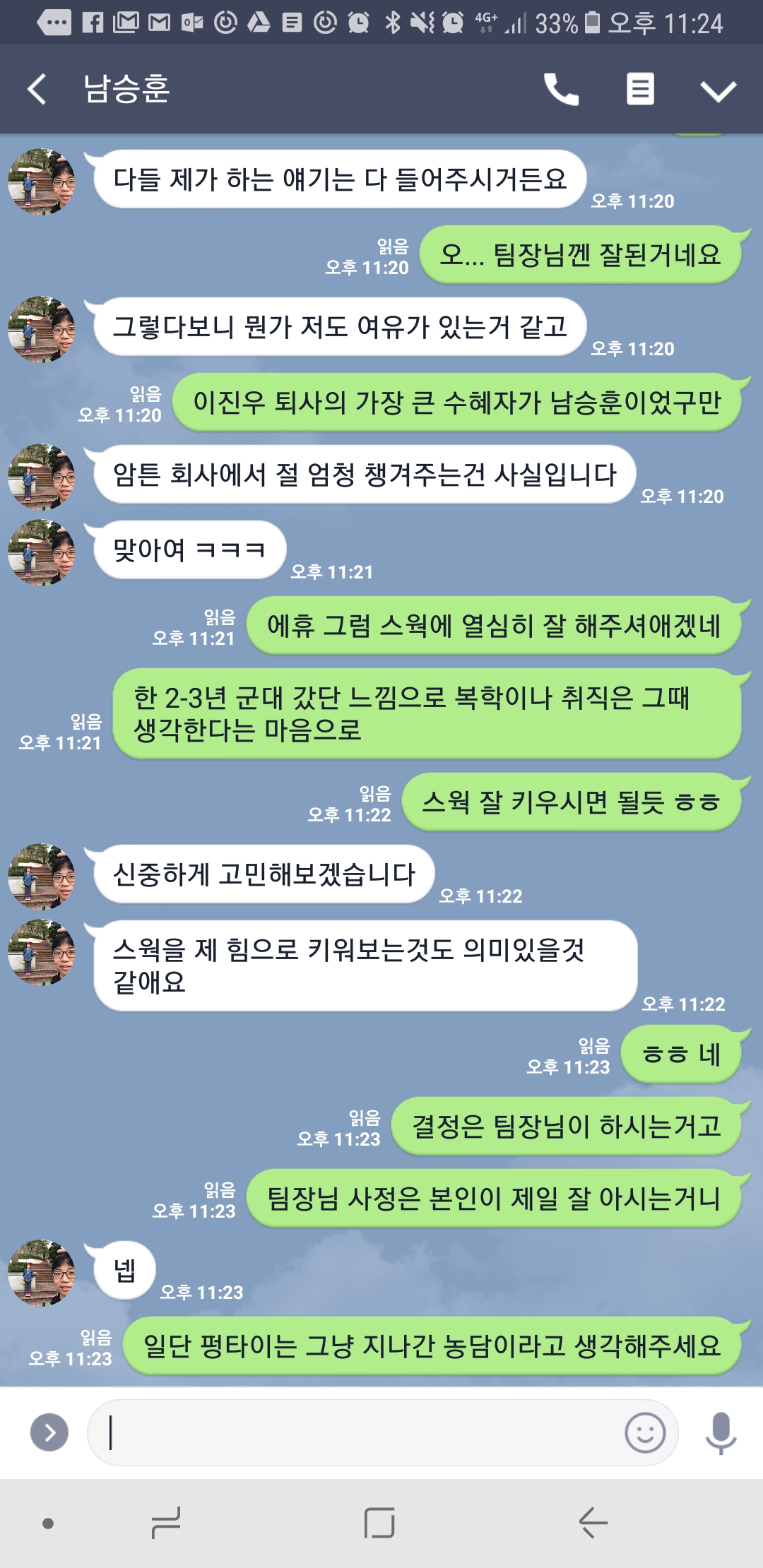Expand the chat options dropdown arrow
Image resolution: width=763 pixels, height=1568 pixels.
coord(718,91)
